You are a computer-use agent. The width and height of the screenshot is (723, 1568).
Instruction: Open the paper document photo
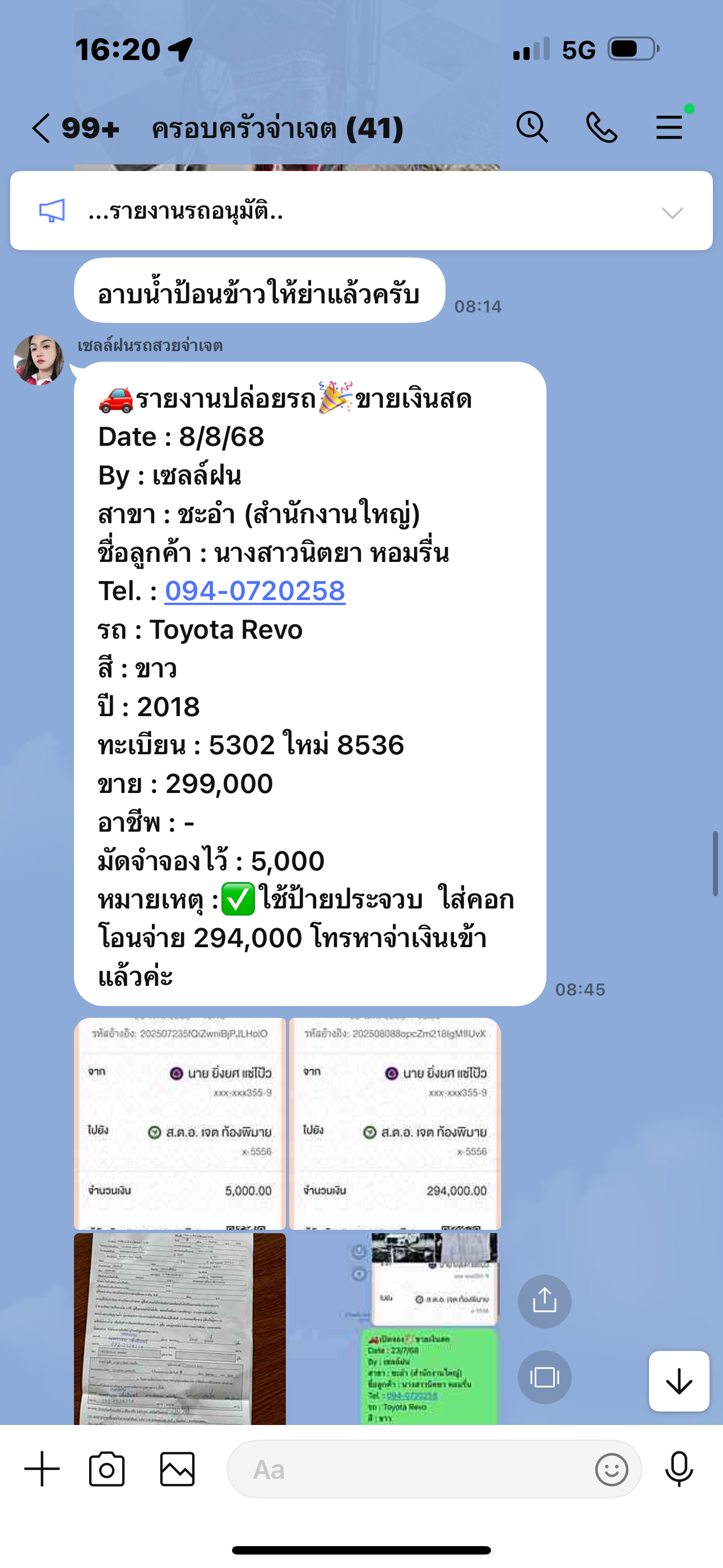[x=179, y=1328]
